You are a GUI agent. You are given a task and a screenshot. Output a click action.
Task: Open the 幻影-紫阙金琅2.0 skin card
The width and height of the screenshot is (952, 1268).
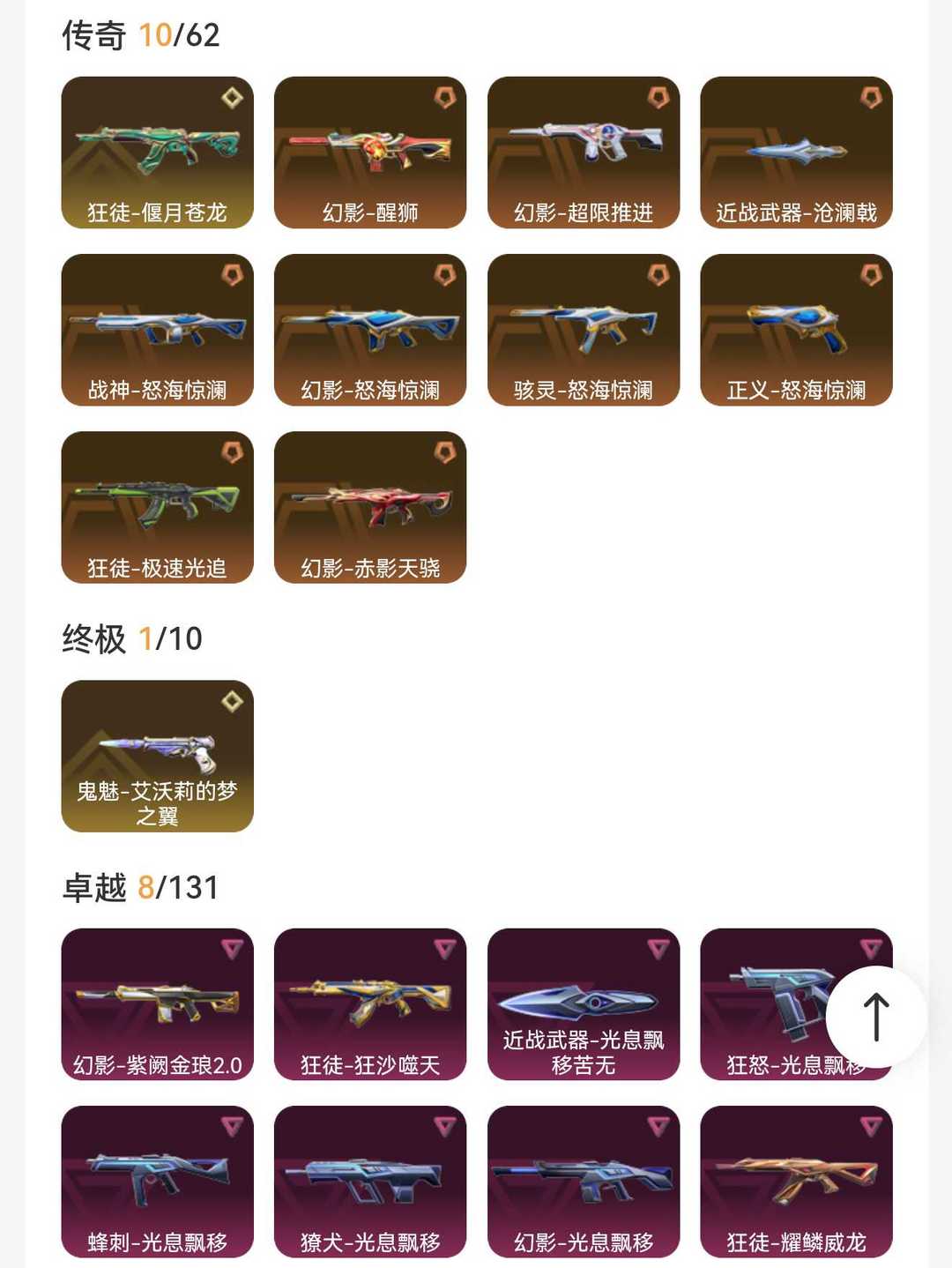click(157, 1003)
